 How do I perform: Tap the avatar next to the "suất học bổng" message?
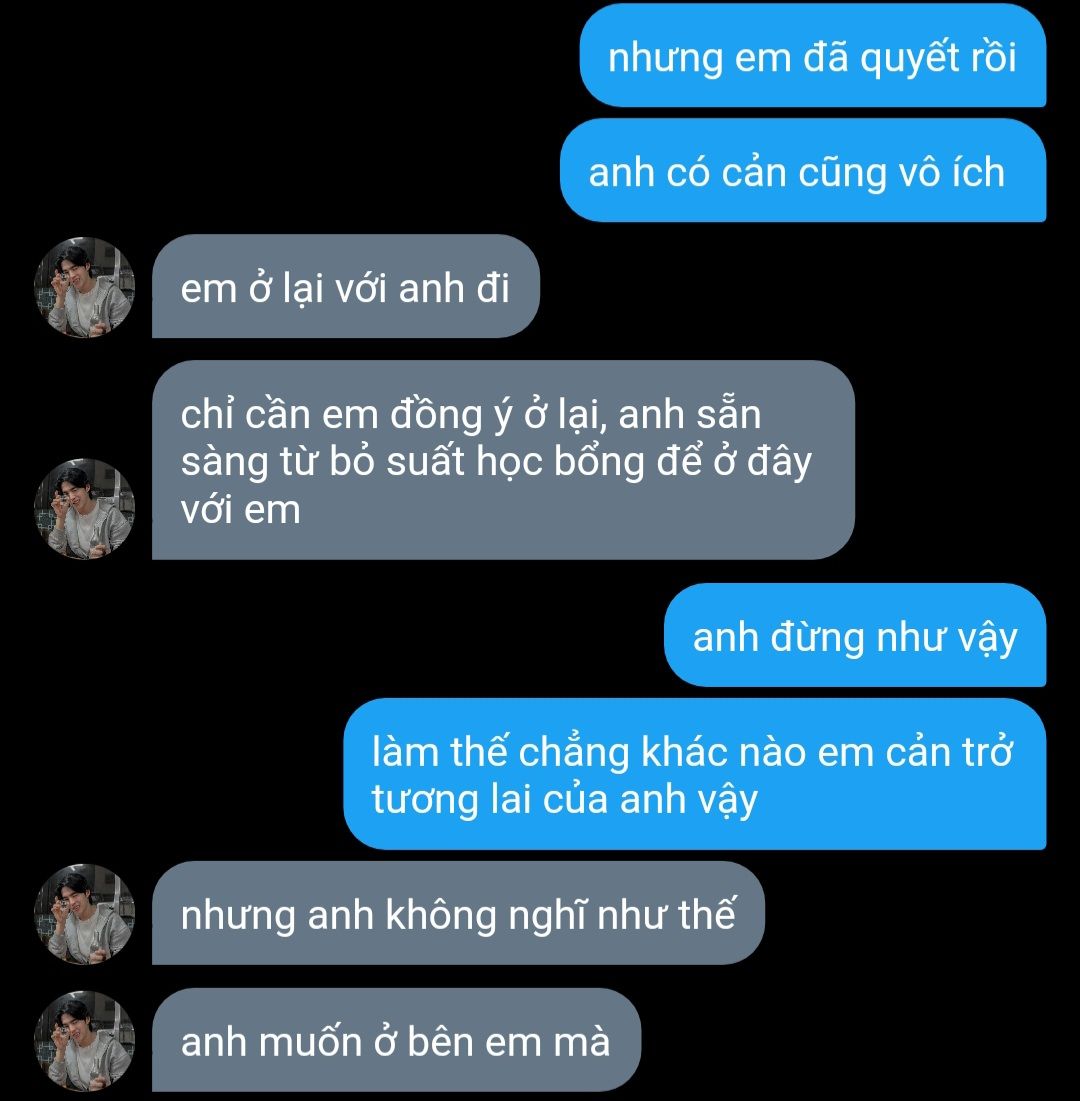pos(84,509)
